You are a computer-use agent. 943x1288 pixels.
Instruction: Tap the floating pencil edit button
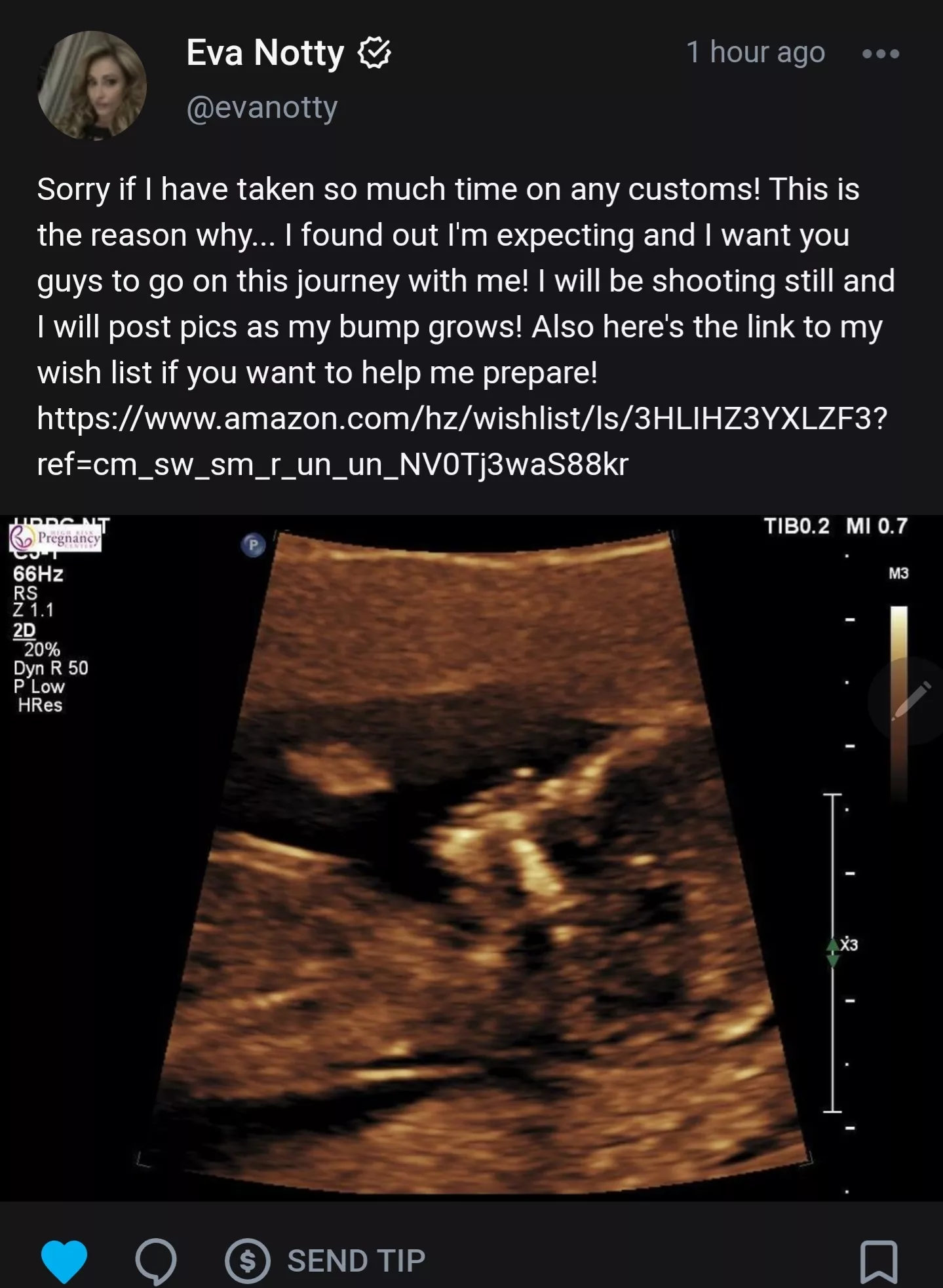pos(911,700)
